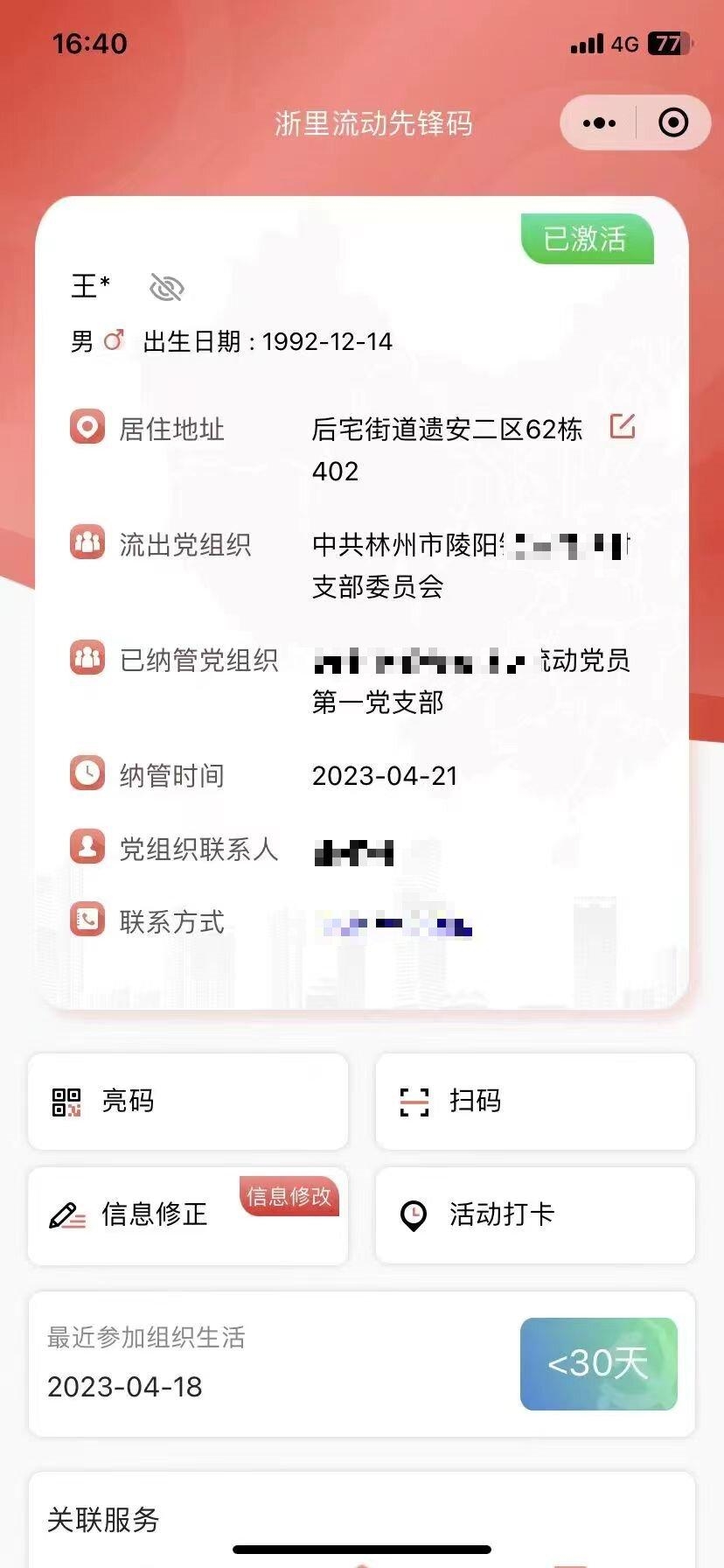The height and width of the screenshot is (1568, 724).
Task: Open 亮码 to show the code
Action: click(188, 1101)
